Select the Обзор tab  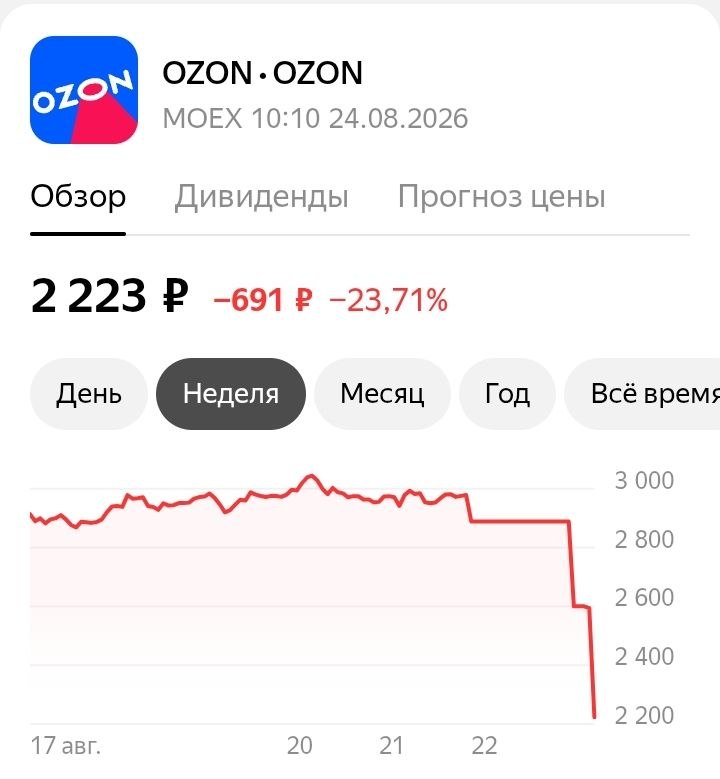78,197
